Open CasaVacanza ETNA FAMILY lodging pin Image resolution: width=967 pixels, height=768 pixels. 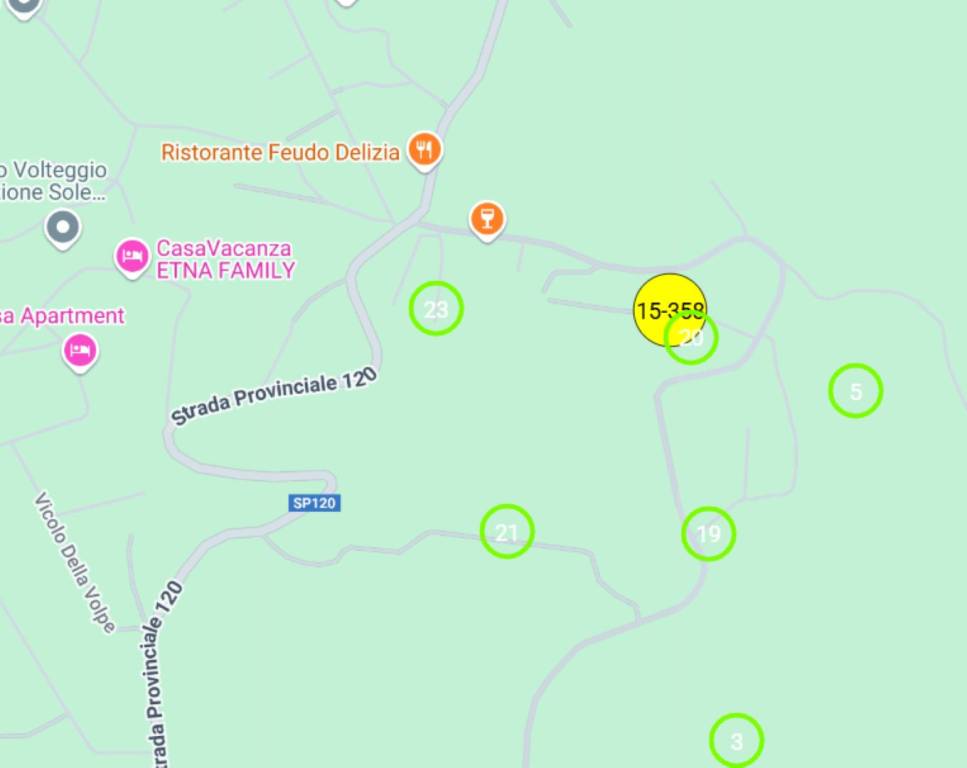(132, 256)
